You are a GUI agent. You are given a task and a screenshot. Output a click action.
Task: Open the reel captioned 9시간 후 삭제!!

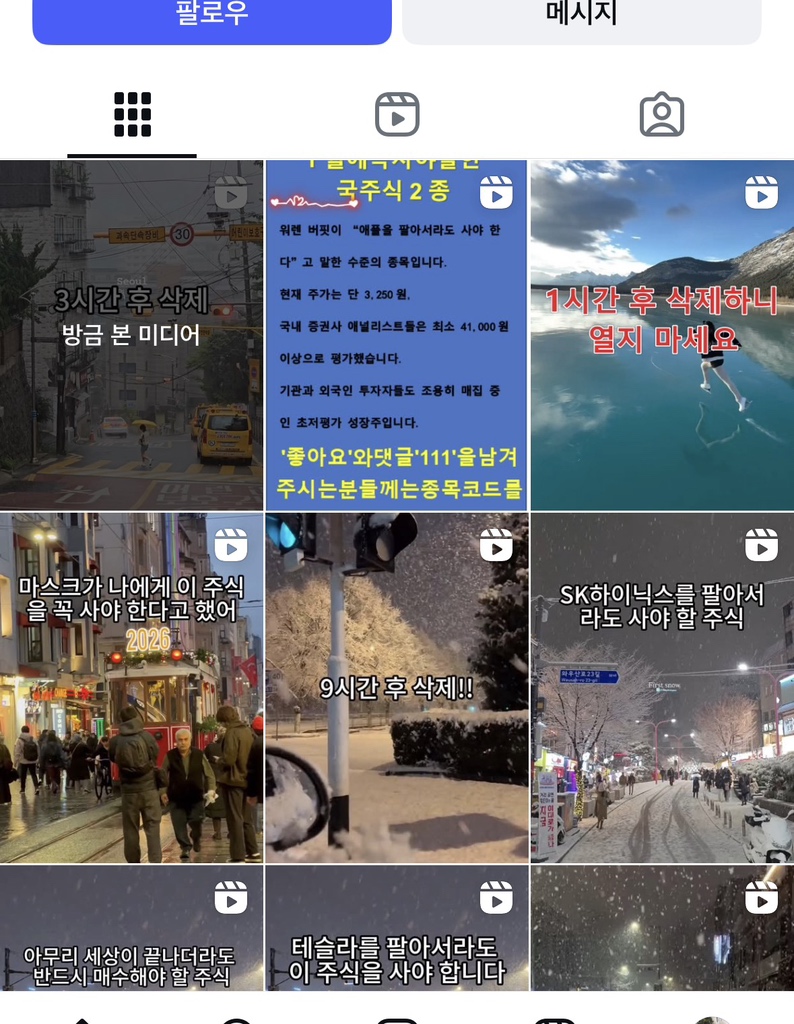tap(397, 688)
